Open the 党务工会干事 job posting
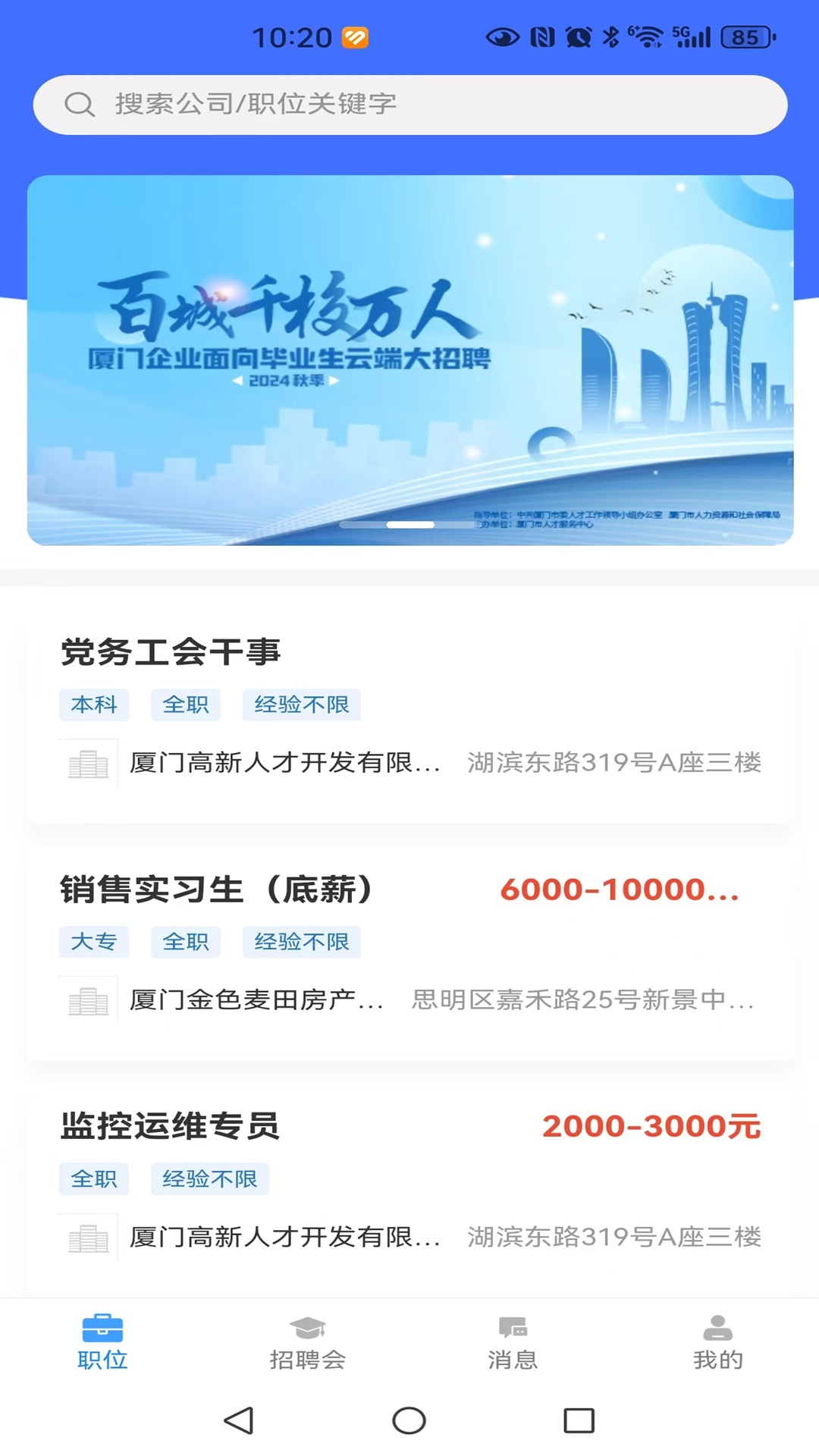 [x=171, y=652]
